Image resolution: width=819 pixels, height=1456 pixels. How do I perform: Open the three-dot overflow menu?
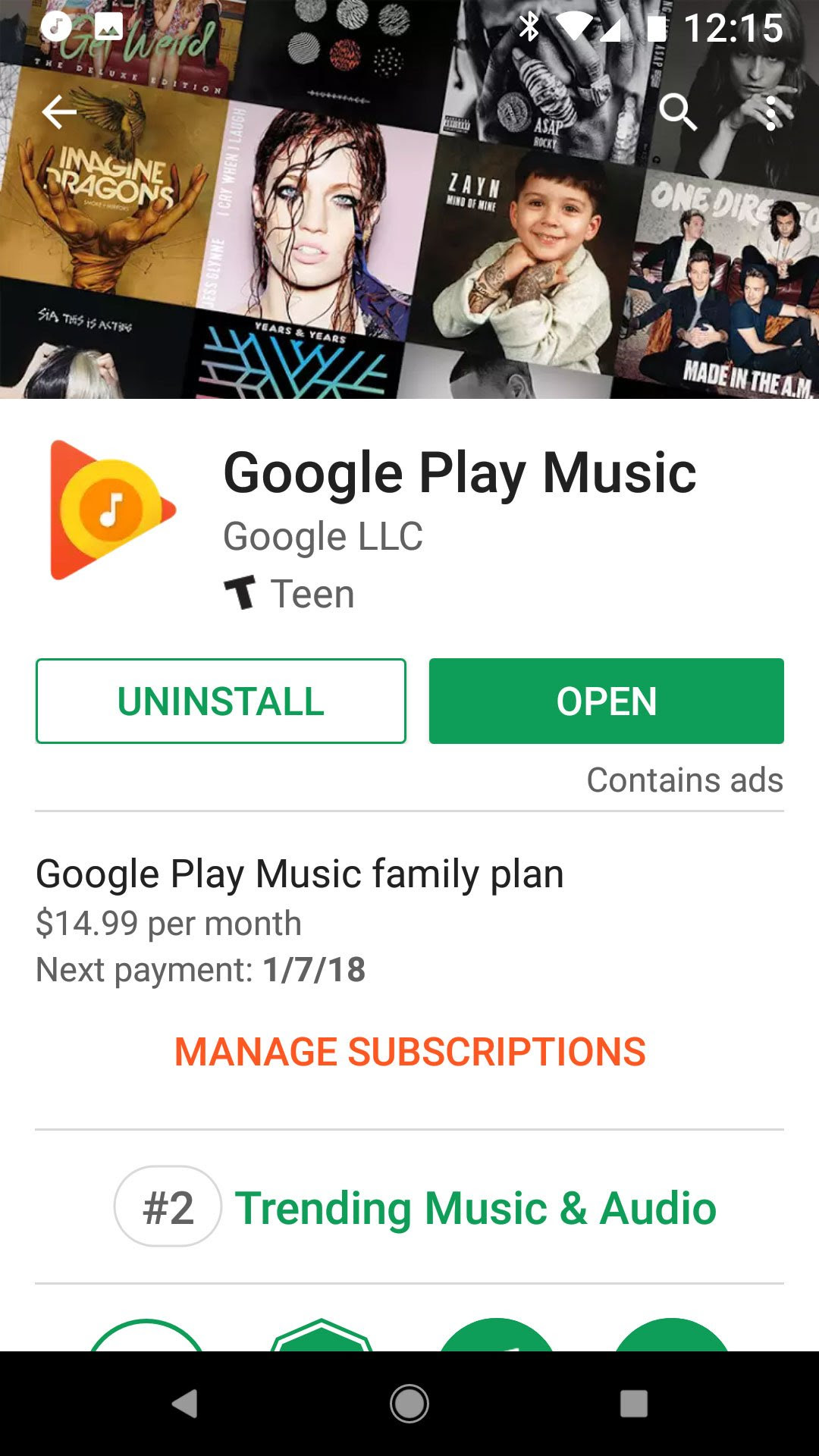click(x=770, y=112)
